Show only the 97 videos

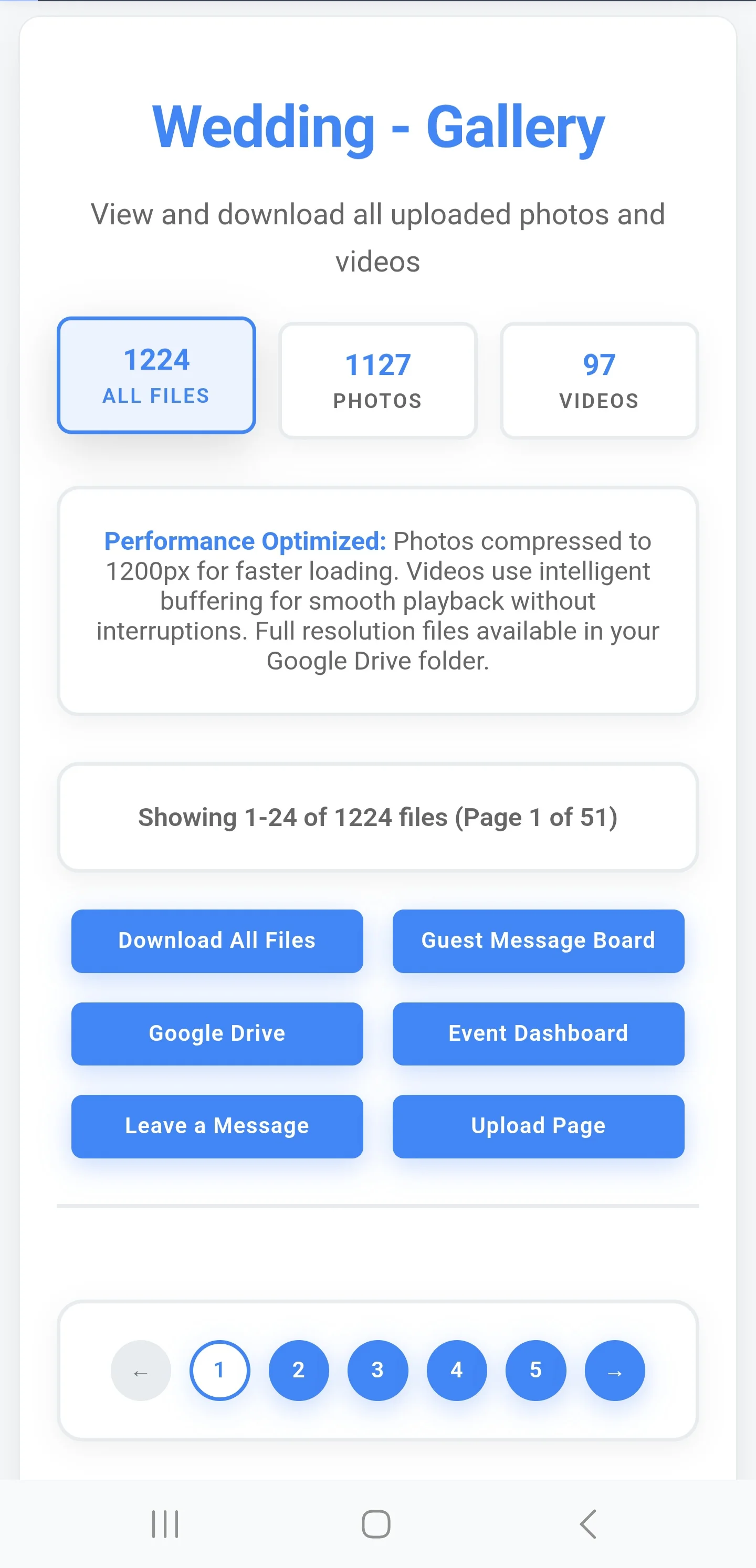pyautogui.click(x=599, y=380)
